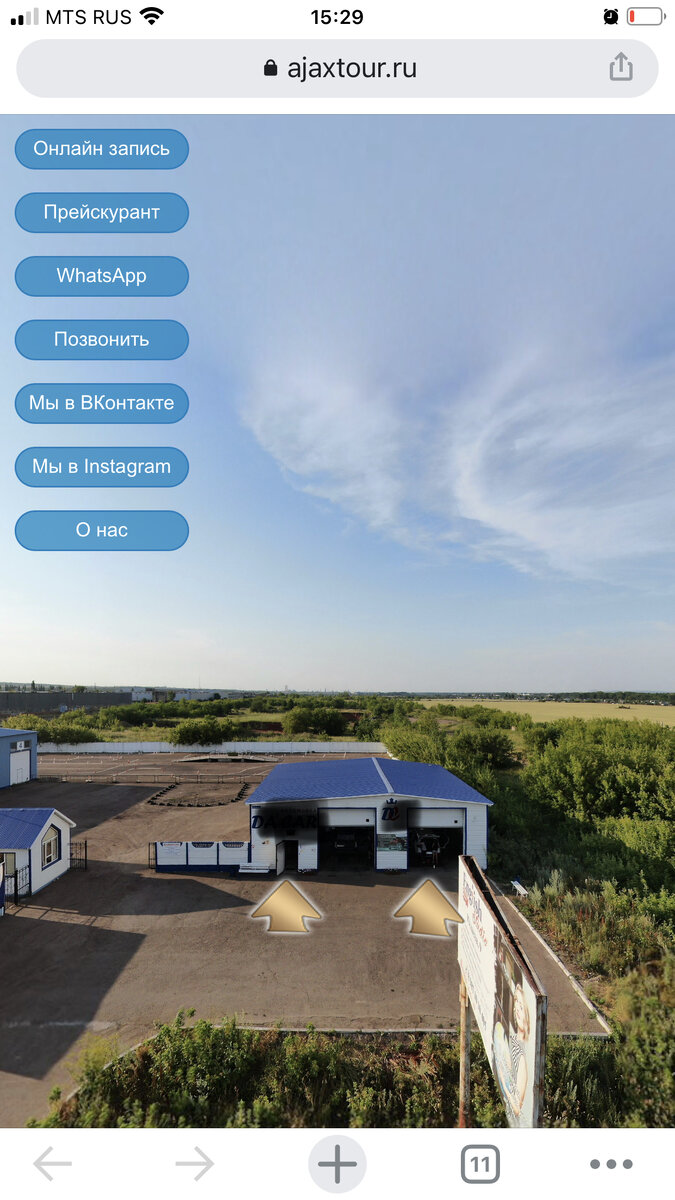This screenshot has height=1200, width=675.
Task: Open the browser's three-dot menu
Action: 611,1164
